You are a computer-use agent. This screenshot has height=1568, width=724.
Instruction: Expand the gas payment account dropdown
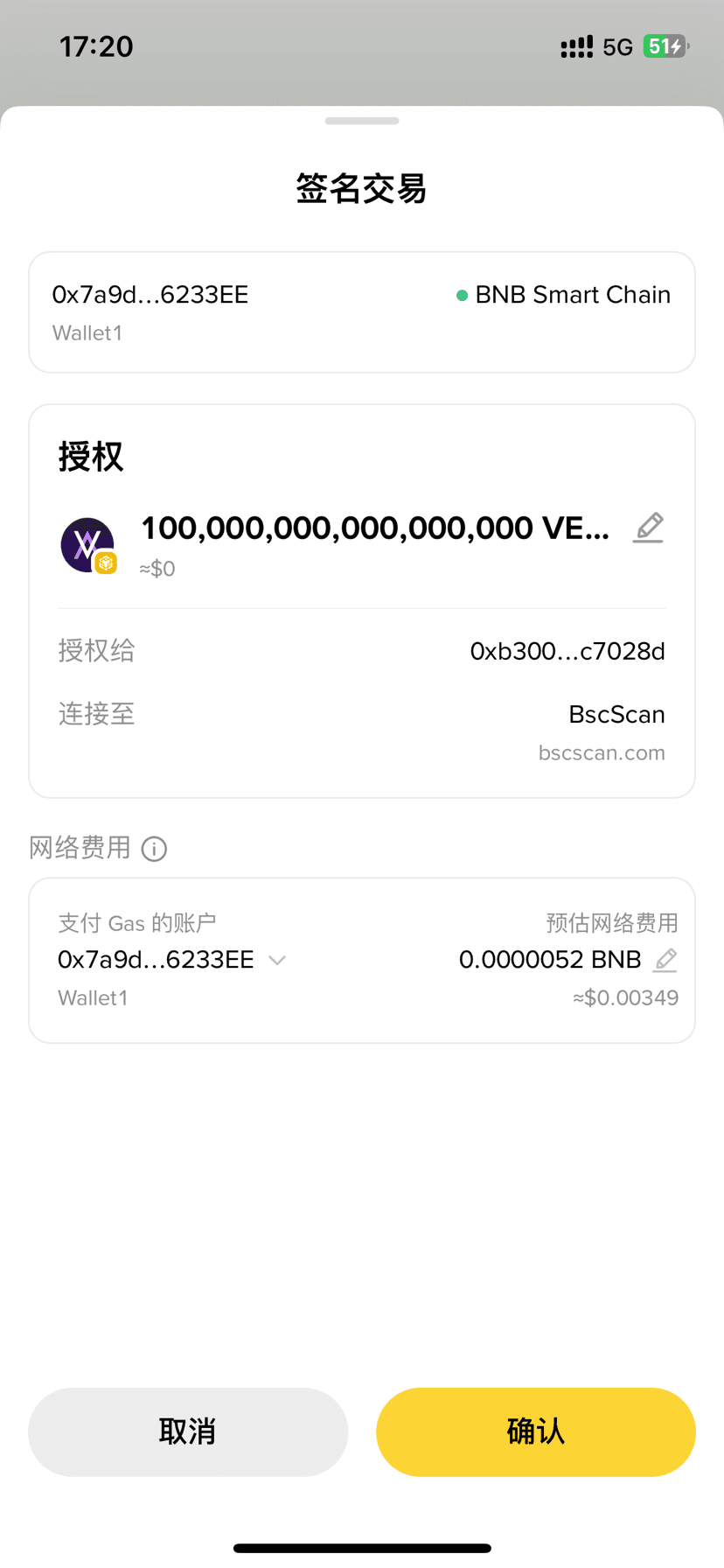point(277,960)
